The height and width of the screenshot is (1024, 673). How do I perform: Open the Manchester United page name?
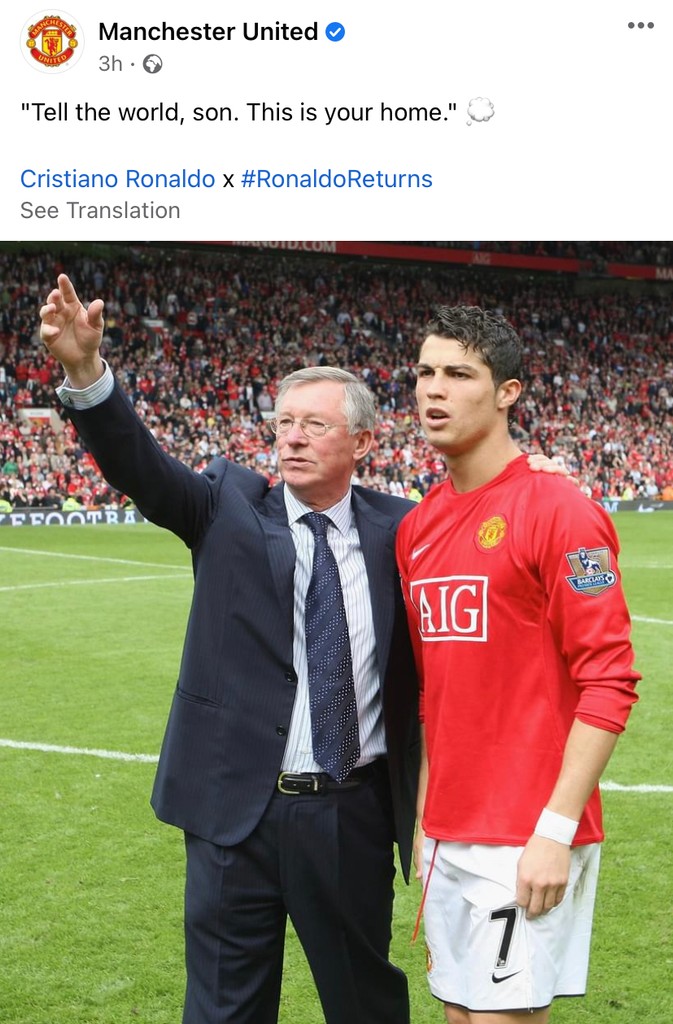tap(208, 31)
